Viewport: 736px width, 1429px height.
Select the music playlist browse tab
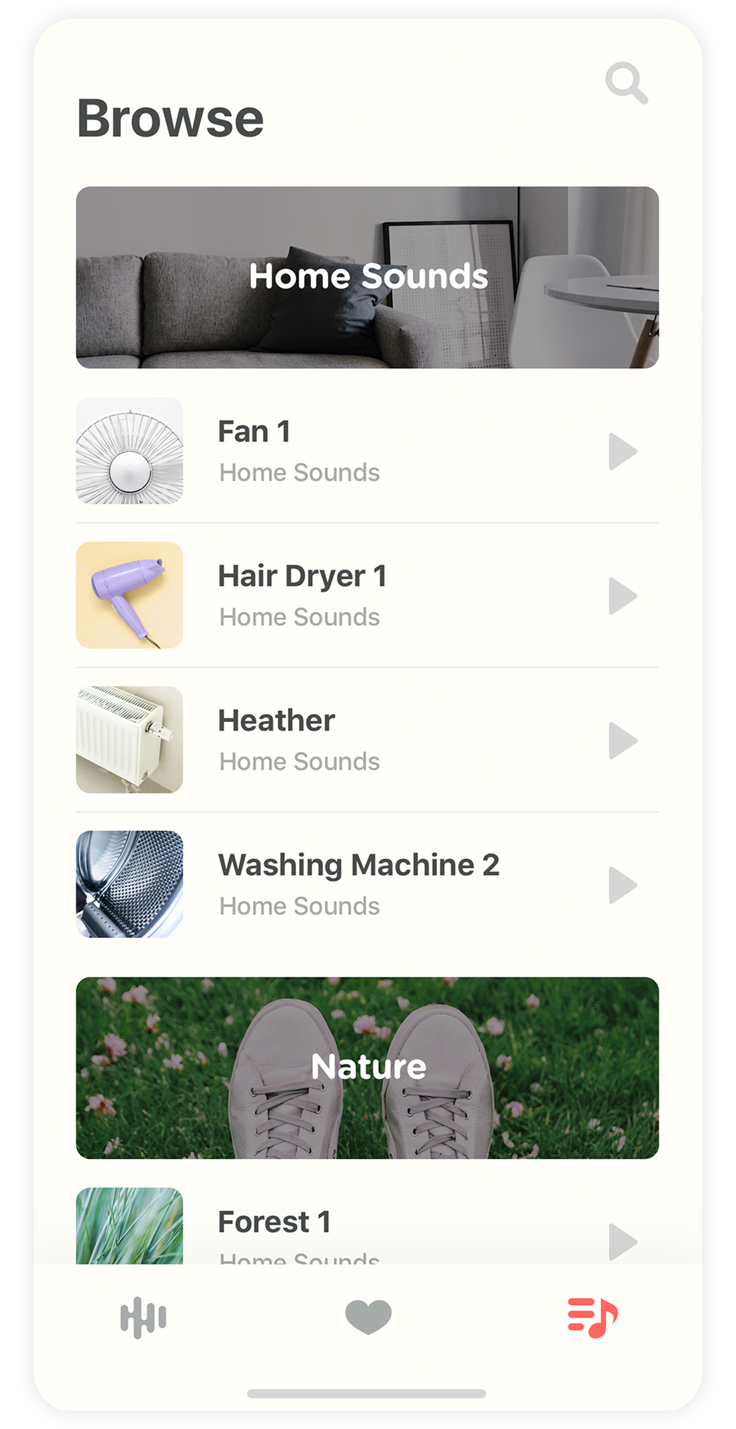(592, 1317)
